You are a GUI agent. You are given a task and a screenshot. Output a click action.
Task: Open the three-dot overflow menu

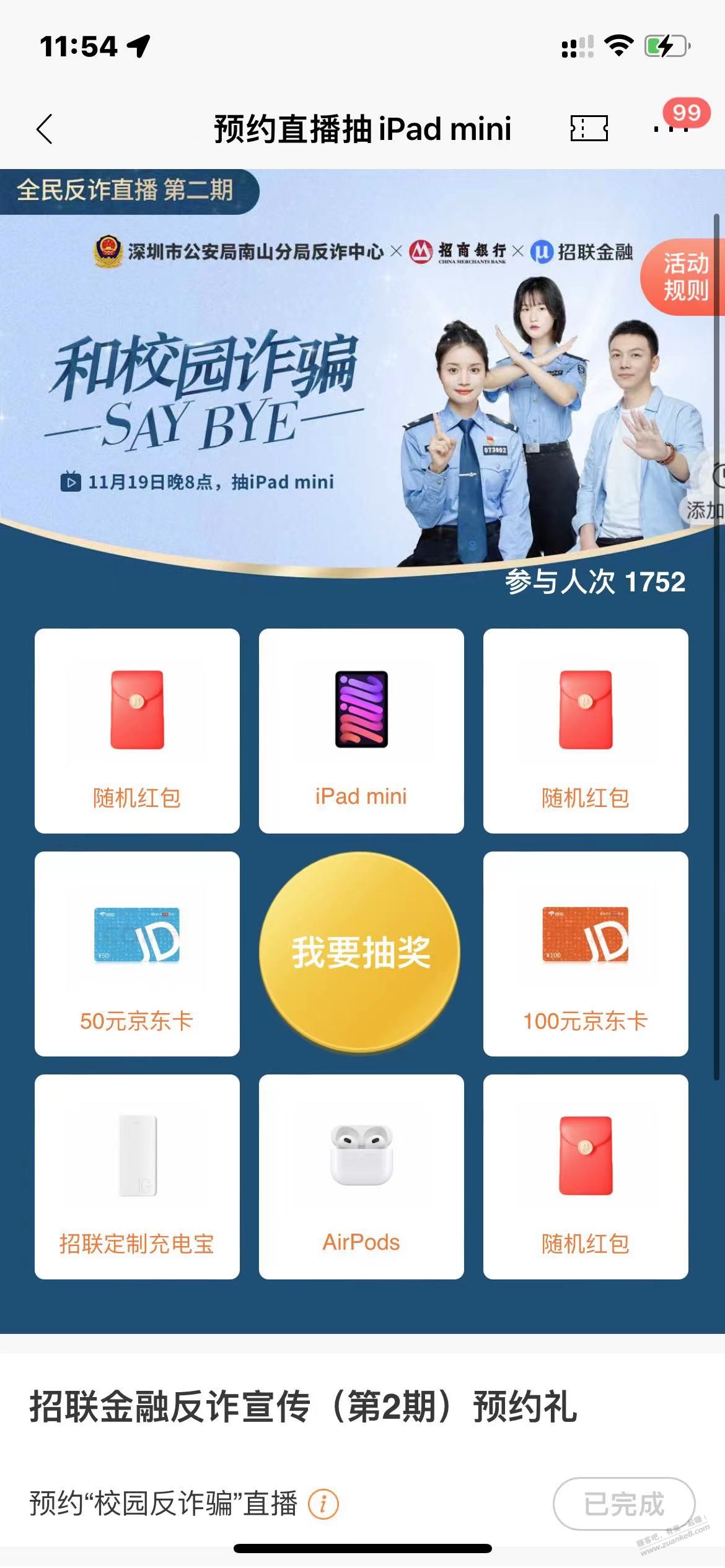[670, 129]
